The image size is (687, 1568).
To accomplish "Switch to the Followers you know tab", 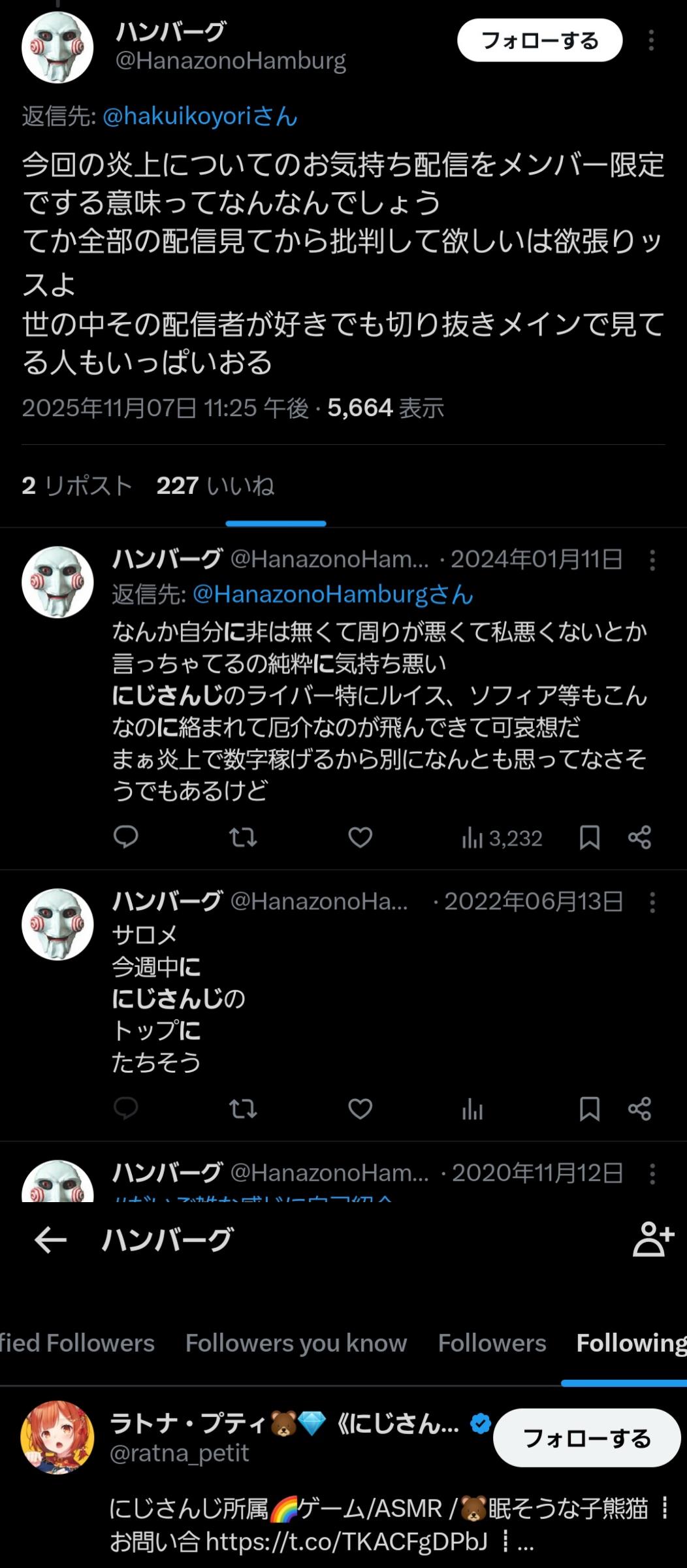I will pos(296,1343).
